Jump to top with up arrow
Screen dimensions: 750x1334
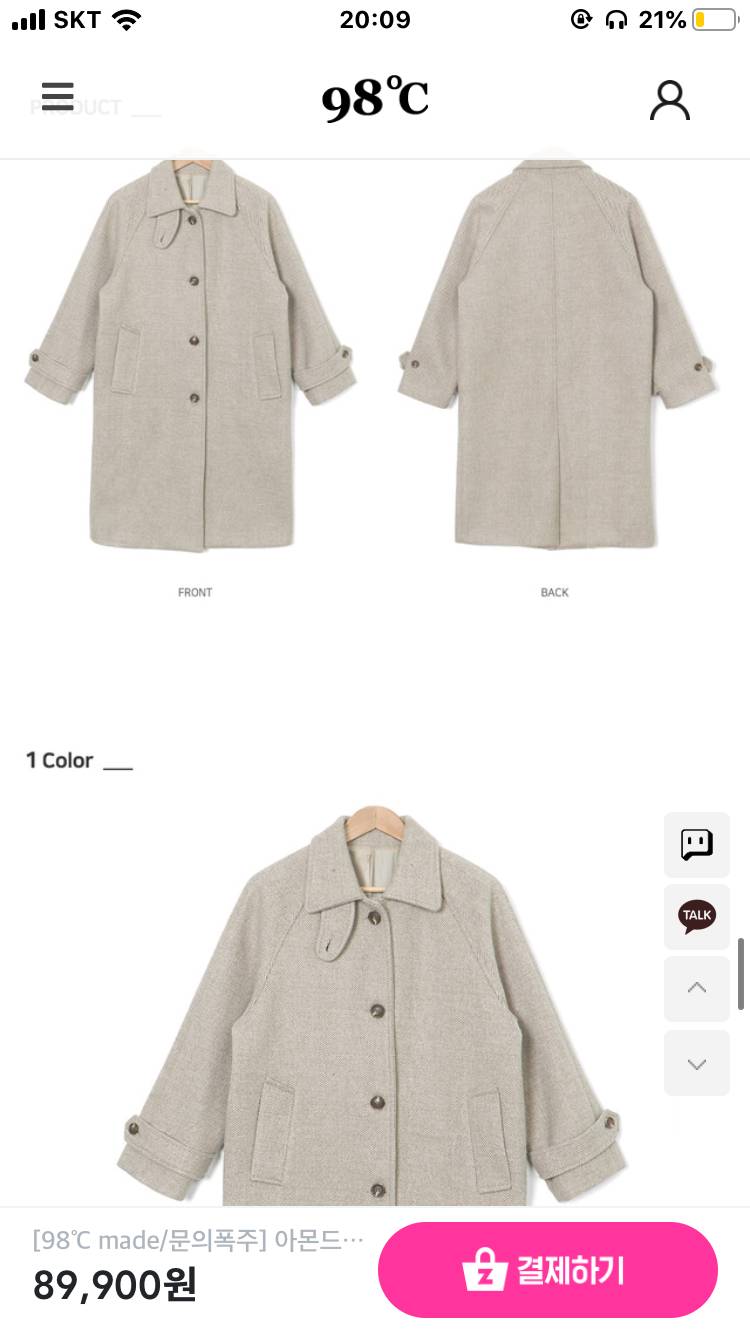click(697, 988)
